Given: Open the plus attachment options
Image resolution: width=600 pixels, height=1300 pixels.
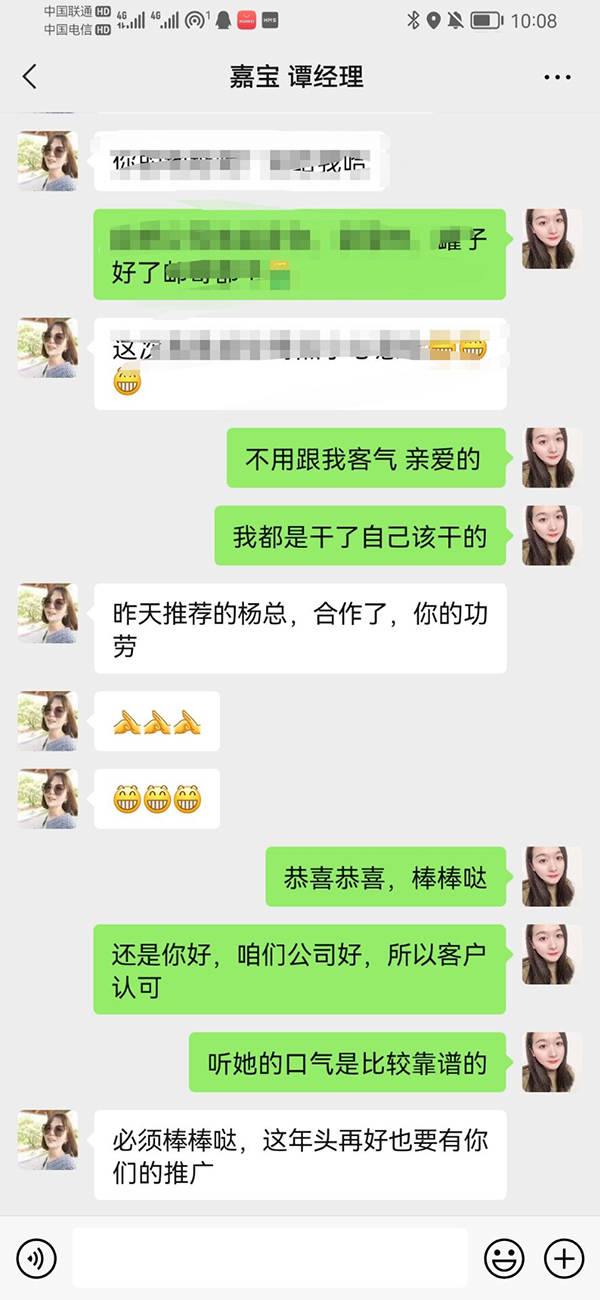Looking at the screenshot, I should (x=563, y=1258).
